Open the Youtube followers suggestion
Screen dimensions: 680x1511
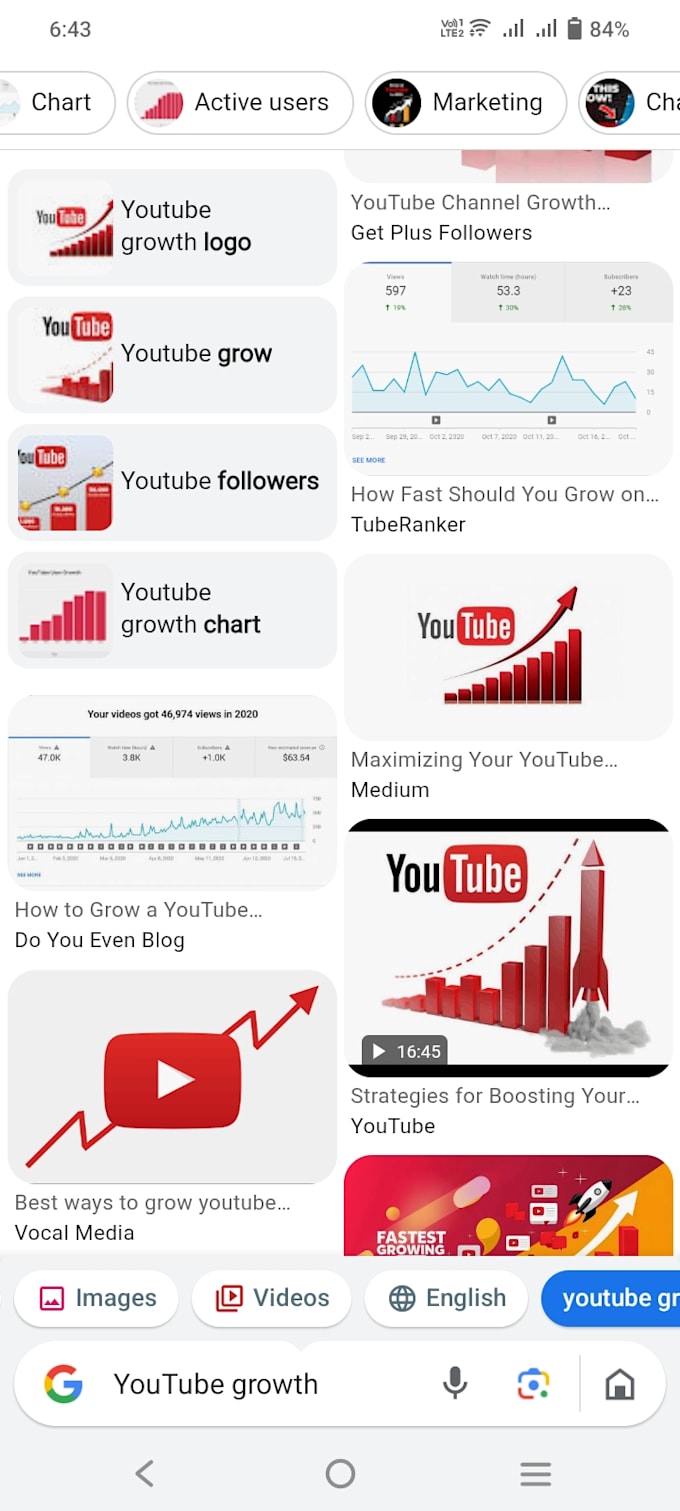coord(172,482)
